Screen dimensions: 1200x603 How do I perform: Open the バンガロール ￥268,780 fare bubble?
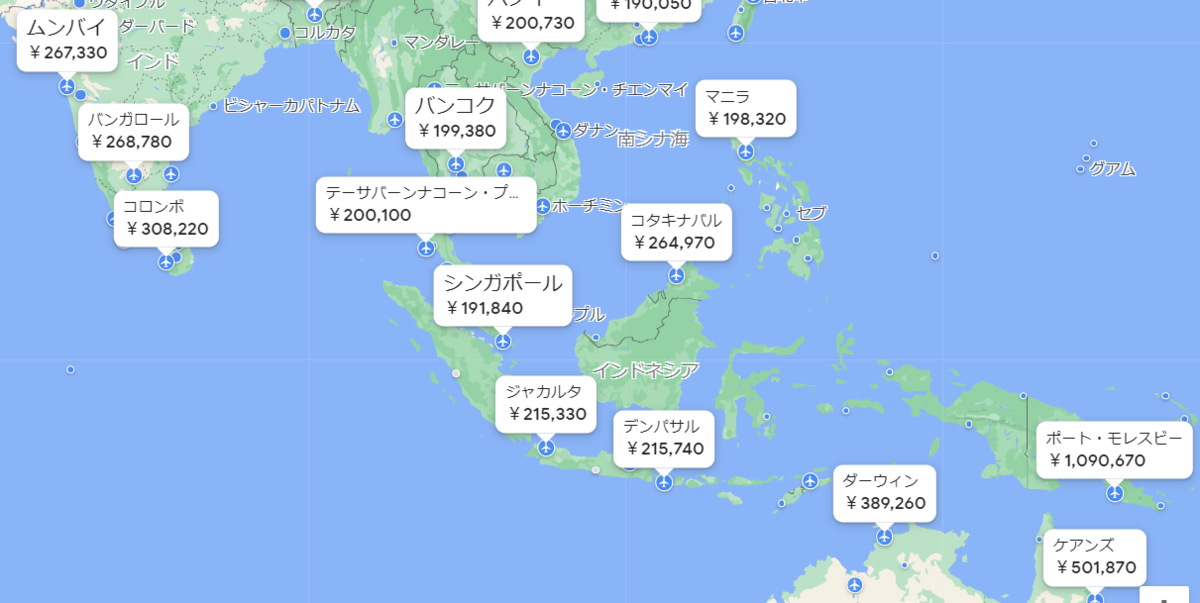coord(133,131)
